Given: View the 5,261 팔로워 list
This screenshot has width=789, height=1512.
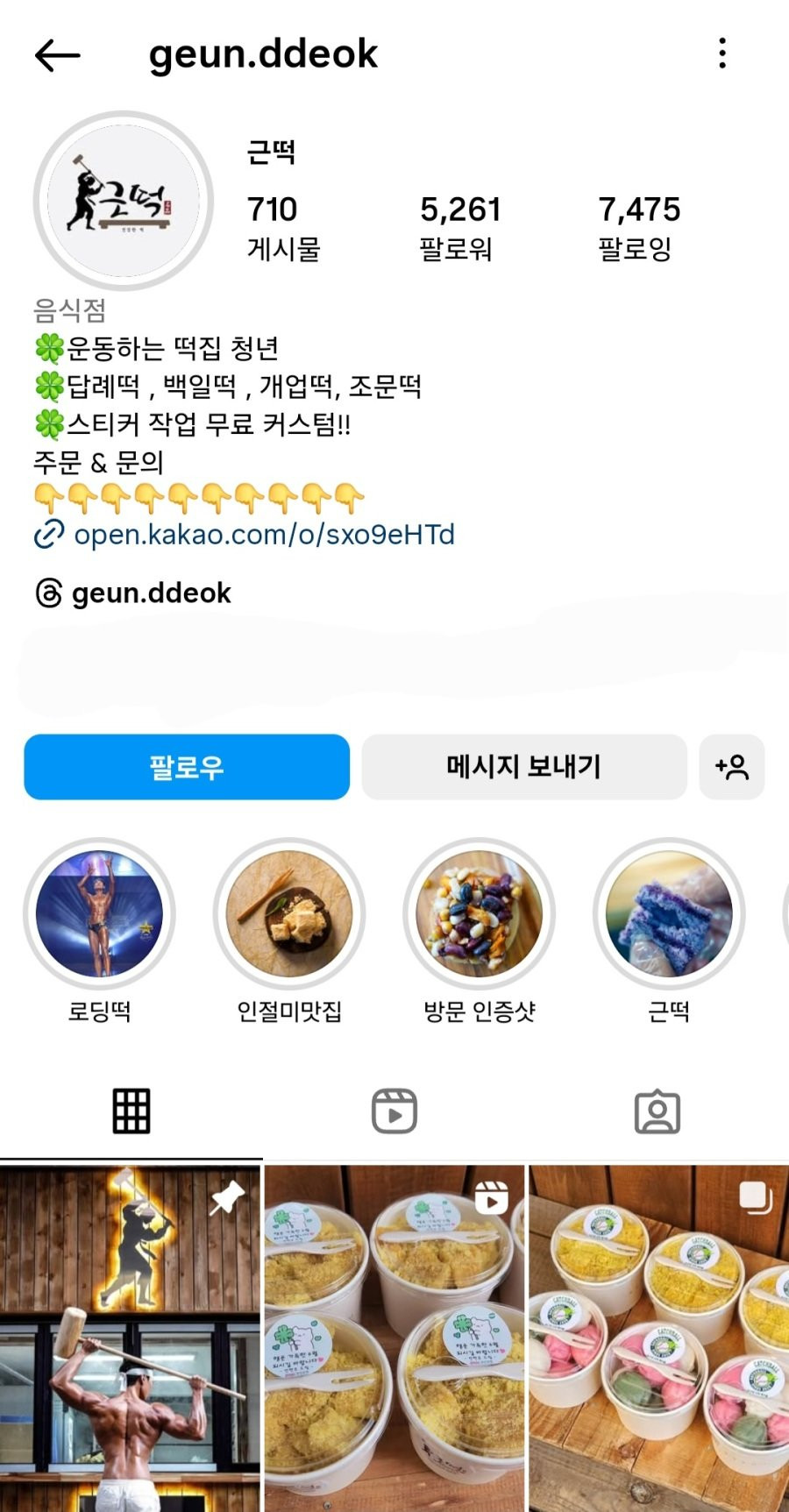Looking at the screenshot, I should click(459, 227).
